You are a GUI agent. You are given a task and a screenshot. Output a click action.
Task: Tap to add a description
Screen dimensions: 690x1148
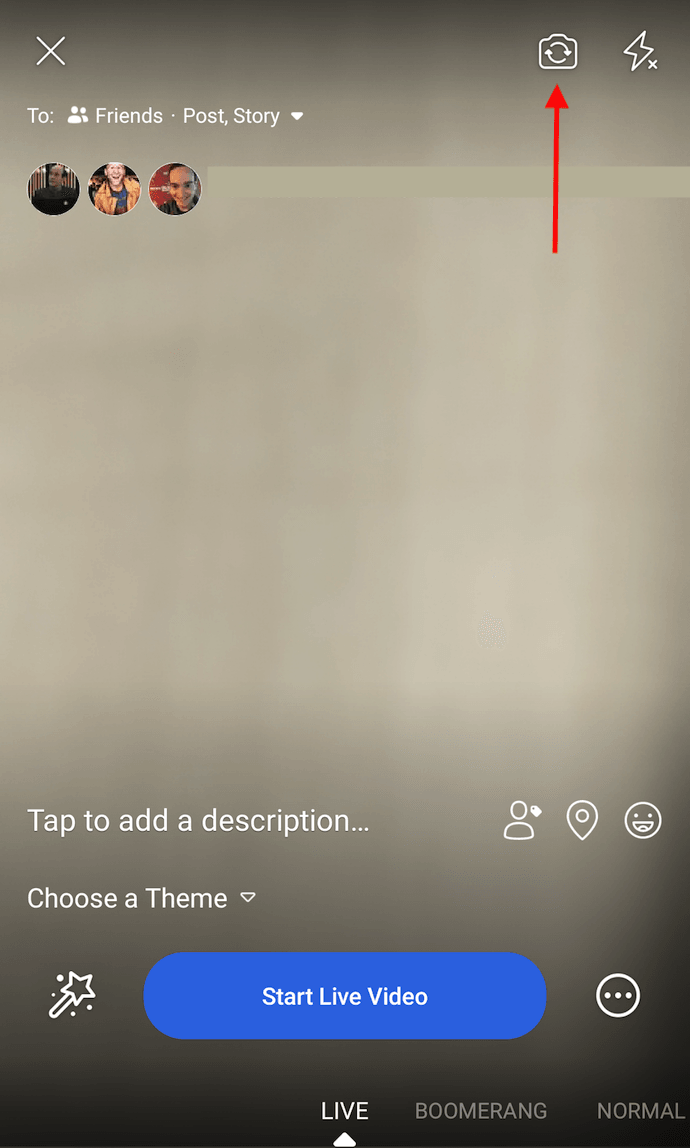pos(198,821)
